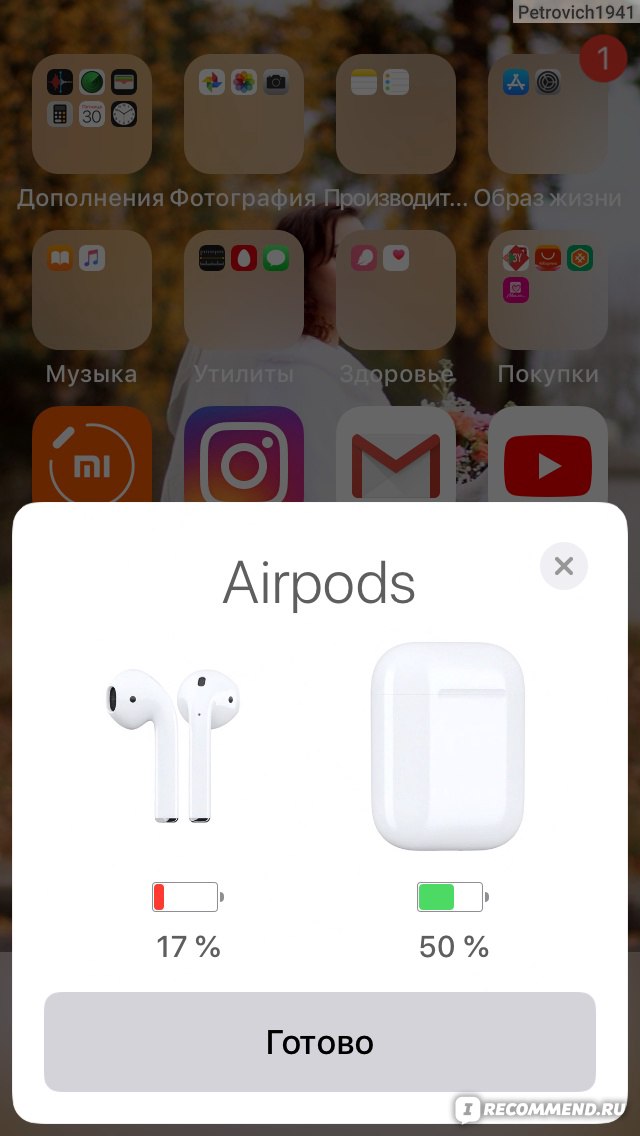This screenshot has height=1136, width=640.
Task: Close the Airpods popup with the X
Action: (563, 566)
